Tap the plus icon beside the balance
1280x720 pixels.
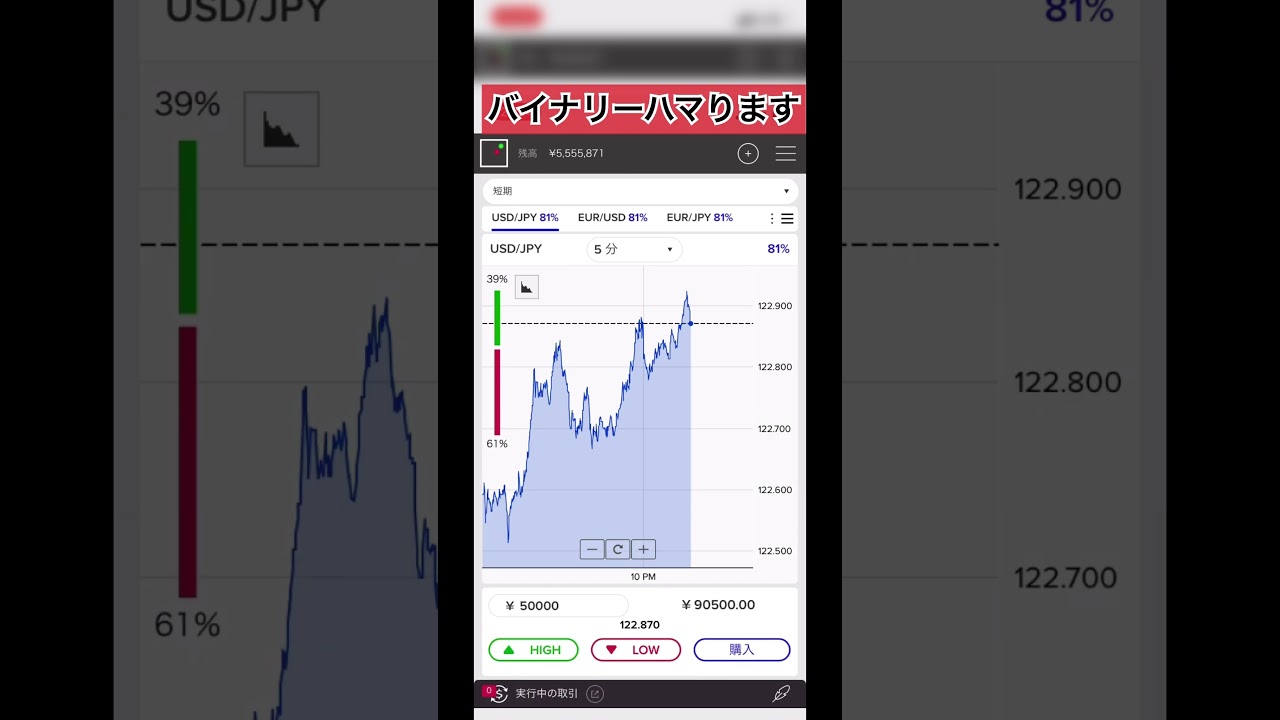click(748, 153)
